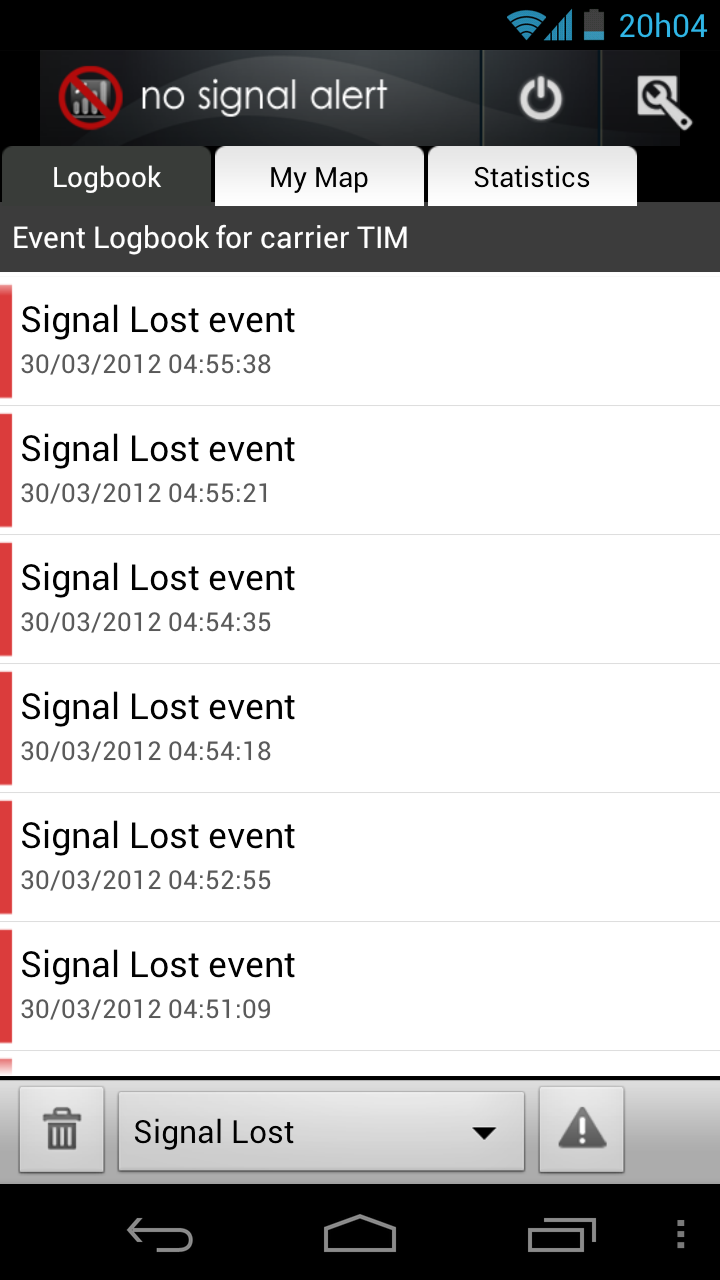Delete logbook entries with the trash icon
Image resolution: width=720 pixels, height=1280 pixels.
click(62, 1130)
